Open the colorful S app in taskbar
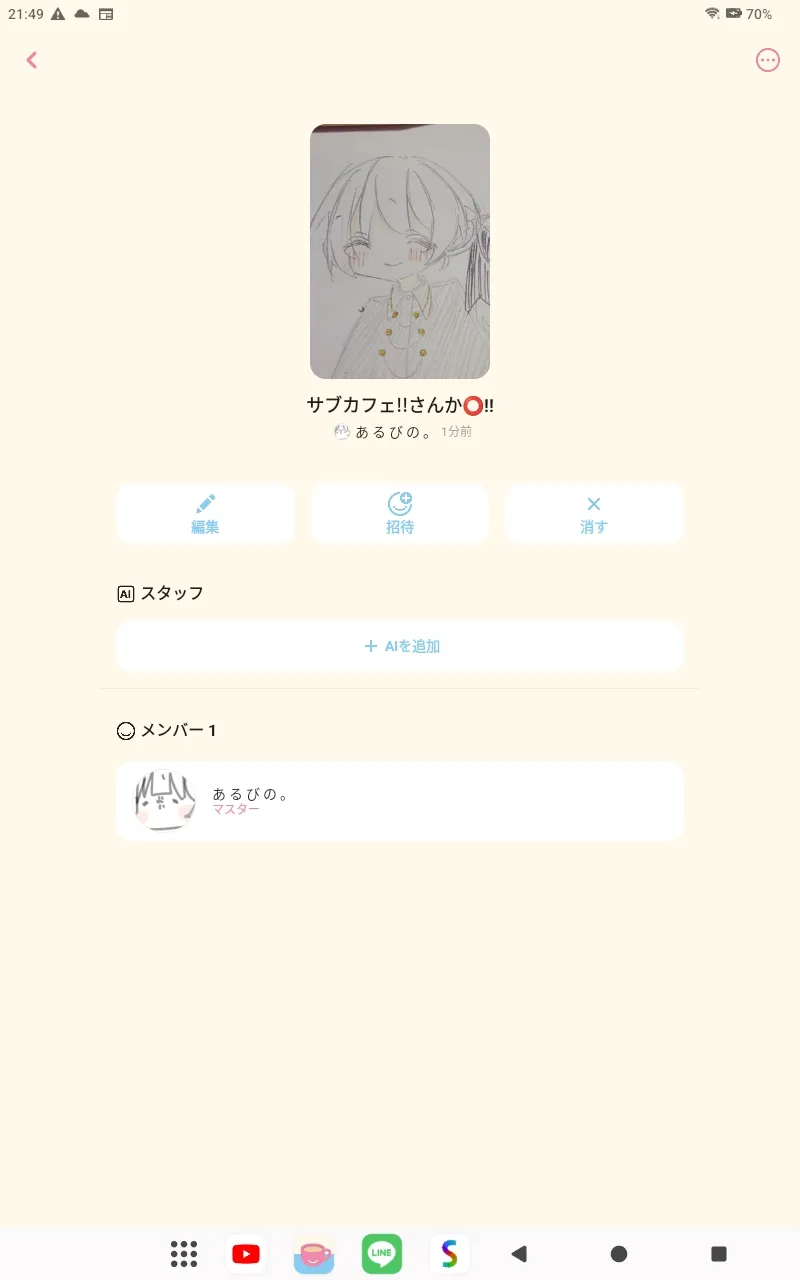The image size is (800, 1280). pos(450,1254)
